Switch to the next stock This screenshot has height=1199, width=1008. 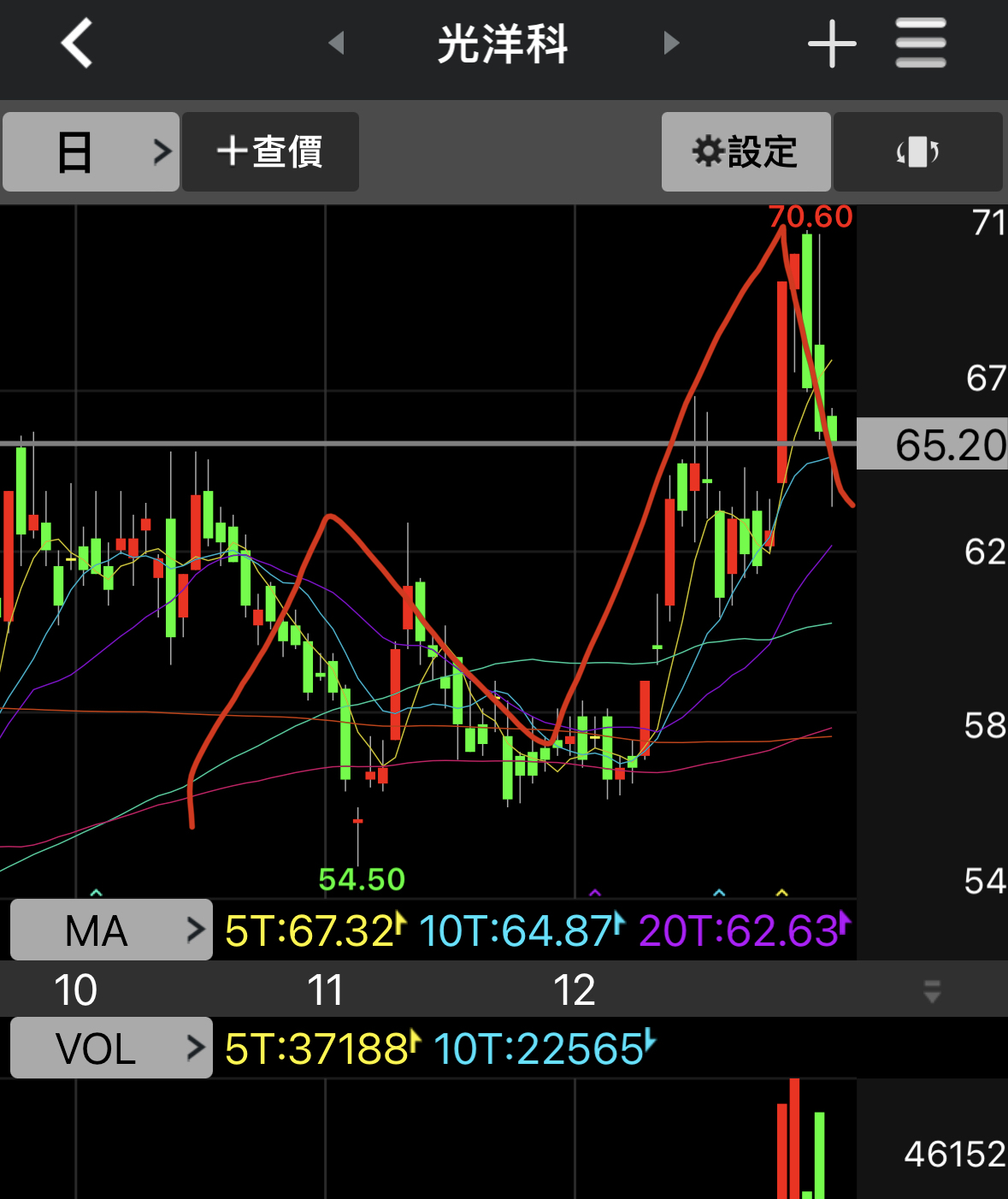672,43
